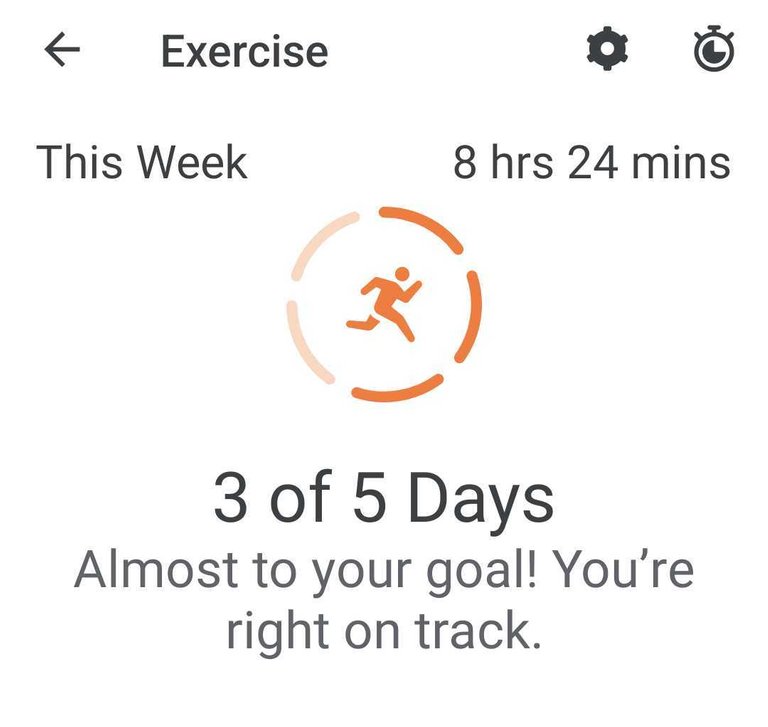Go back from the Exercise screen
Viewport: 768px width, 727px height.
point(62,51)
